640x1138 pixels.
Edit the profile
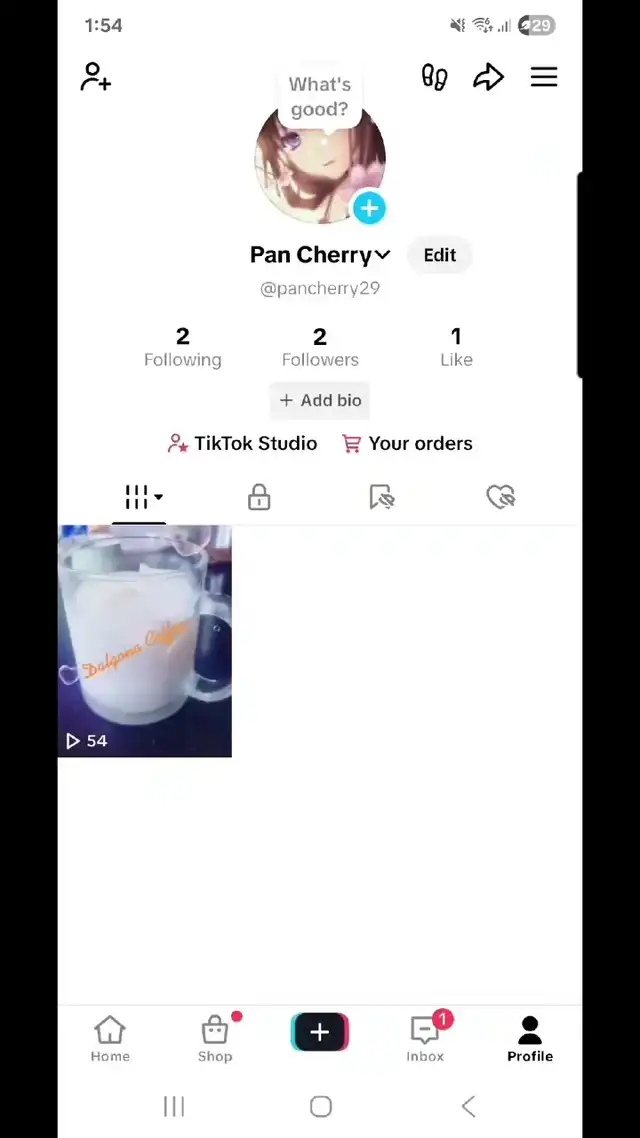click(x=439, y=255)
